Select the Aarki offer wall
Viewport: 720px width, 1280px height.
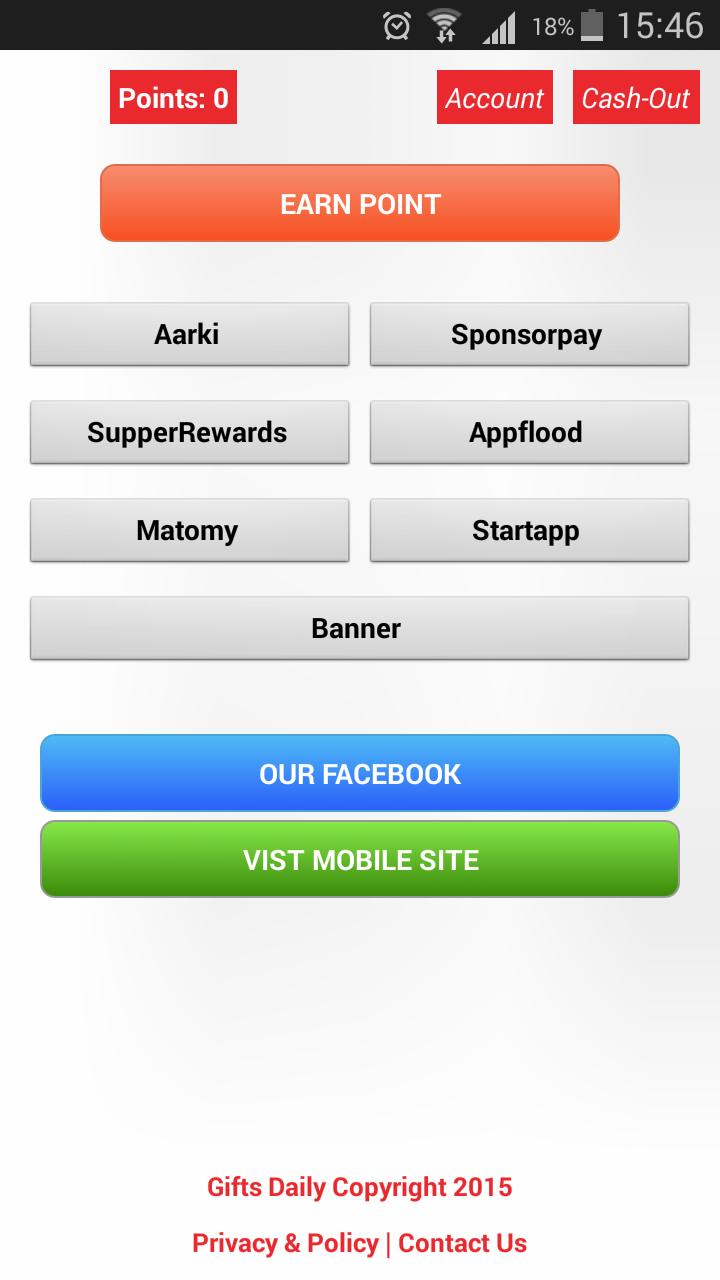pyautogui.click(x=189, y=334)
